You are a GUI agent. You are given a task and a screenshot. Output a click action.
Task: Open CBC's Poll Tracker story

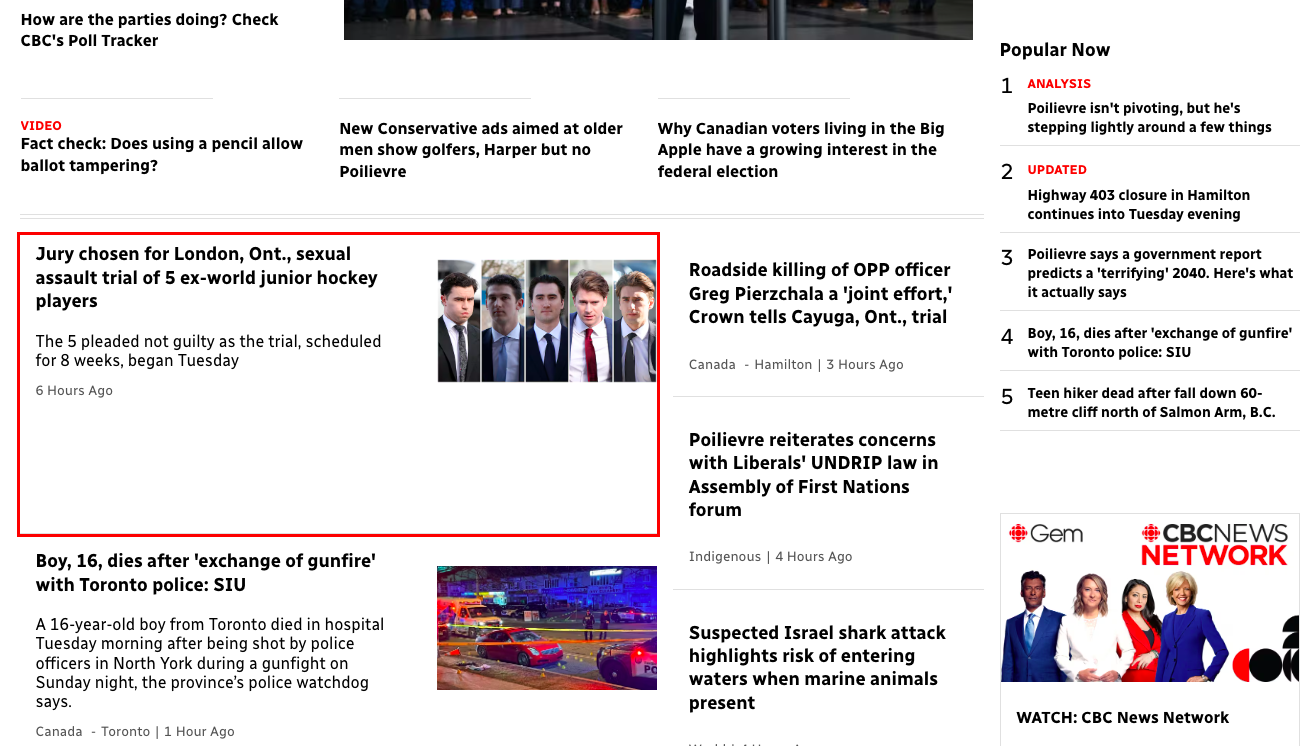click(x=149, y=30)
